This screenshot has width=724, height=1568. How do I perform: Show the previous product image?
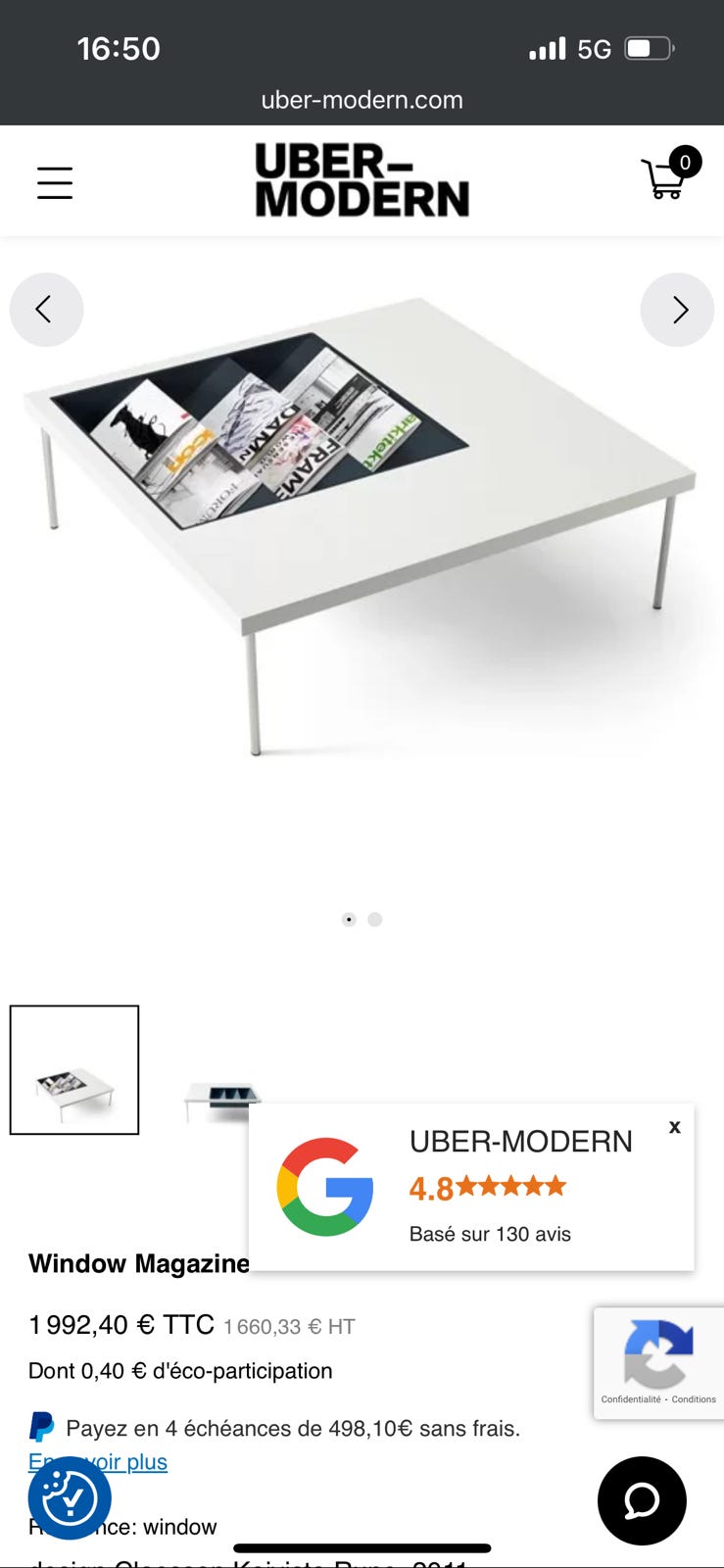46,309
